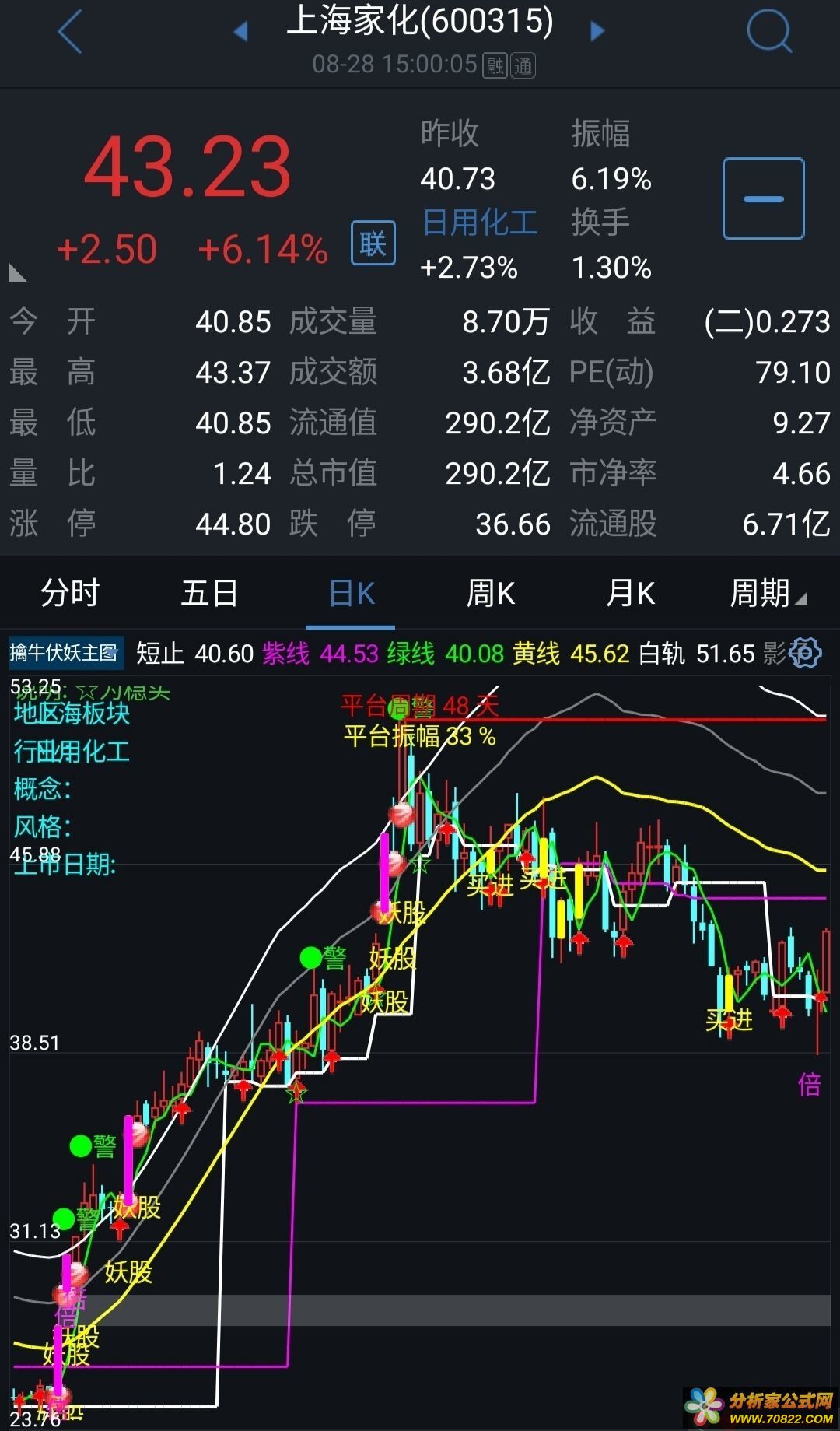The image size is (840, 1431).
Task: Go back with the top-left arrow
Action: [x=70, y=33]
